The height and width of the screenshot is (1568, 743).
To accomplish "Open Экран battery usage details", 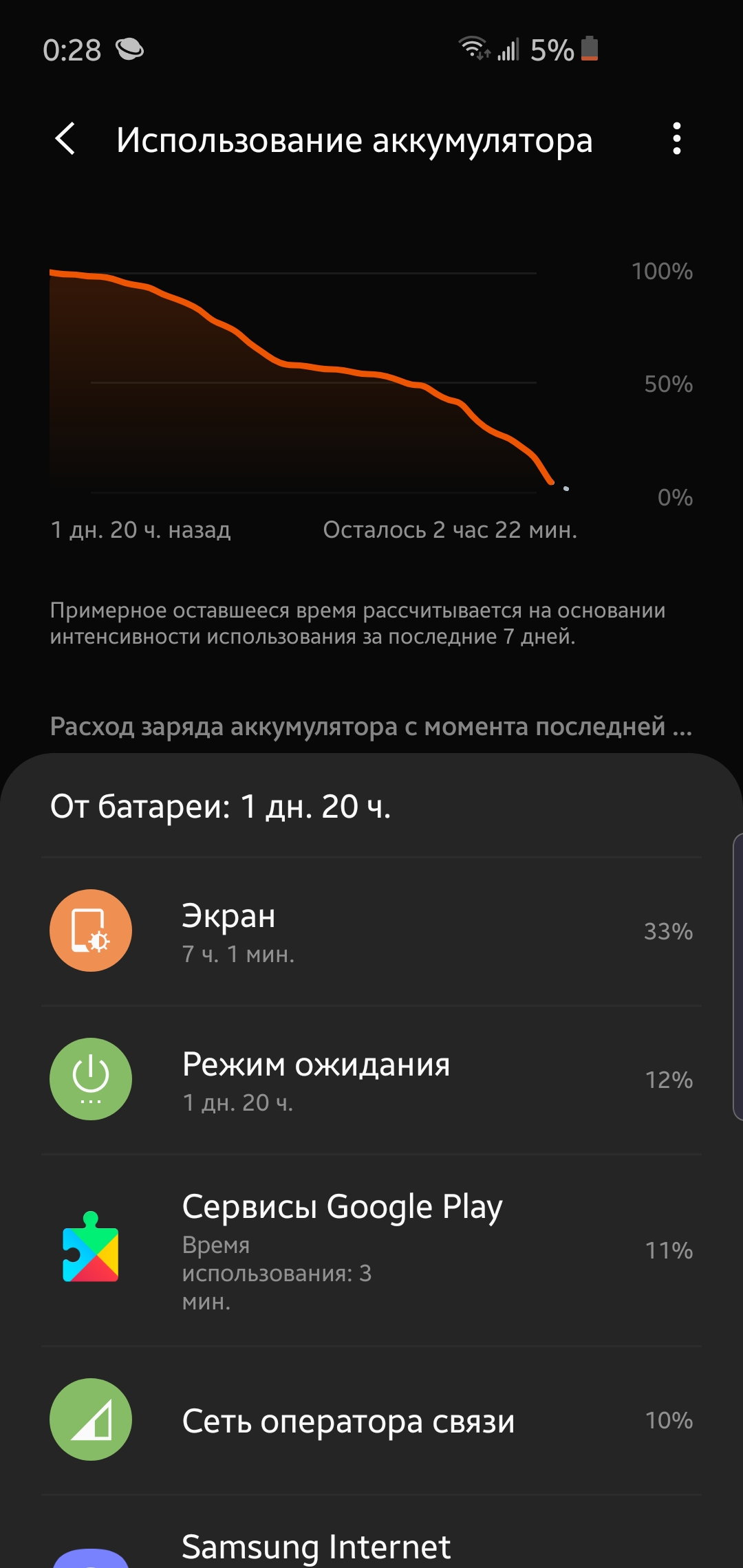I will pos(371,931).
